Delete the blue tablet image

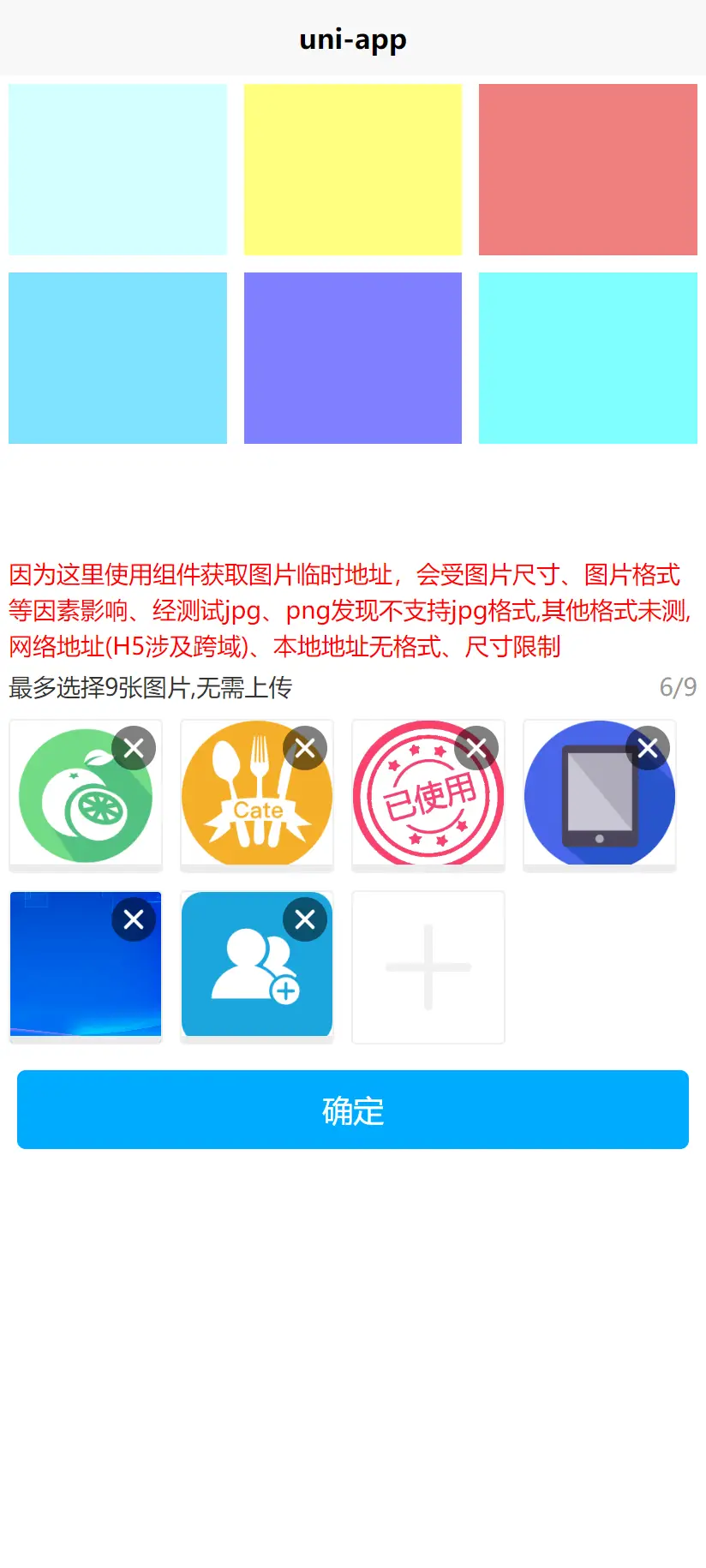coord(648,748)
